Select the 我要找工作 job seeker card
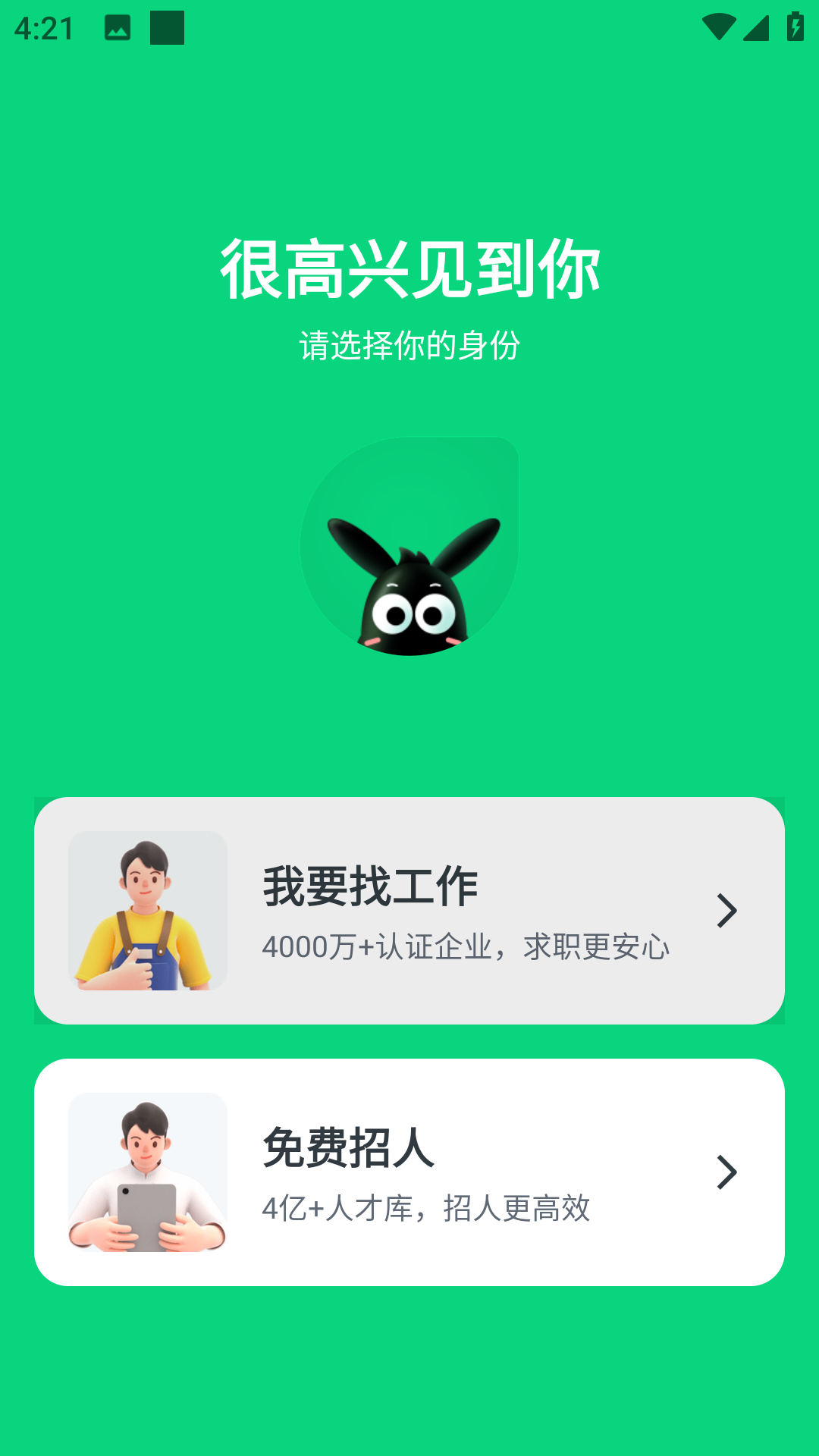This screenshot has height=1456, width=819. (409, 910)
